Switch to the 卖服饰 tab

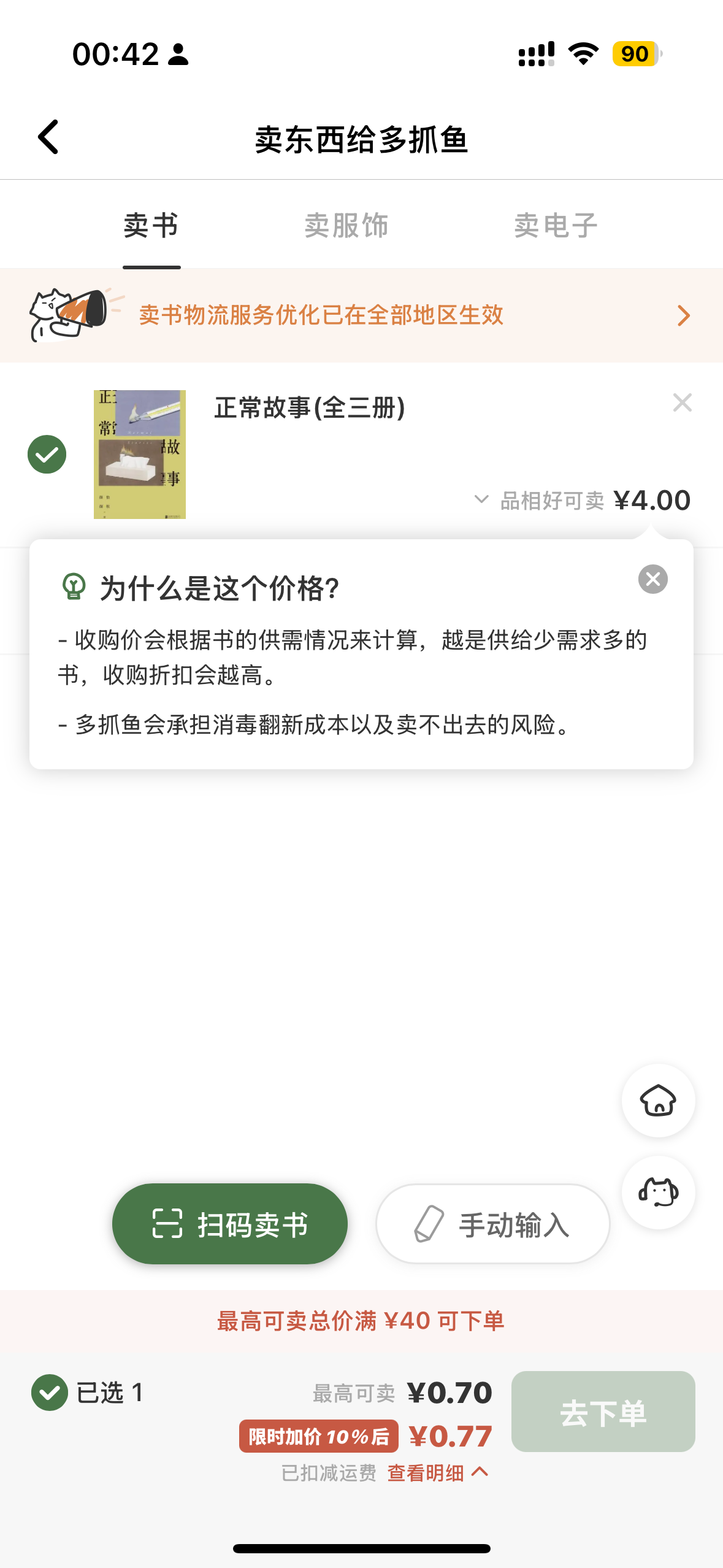coord(346,226)
